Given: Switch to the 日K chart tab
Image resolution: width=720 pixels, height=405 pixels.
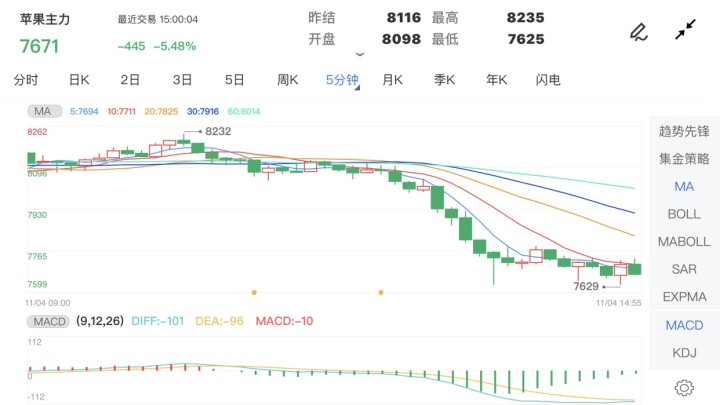Looking at the screenshot, I should click(x=79, y=80).
